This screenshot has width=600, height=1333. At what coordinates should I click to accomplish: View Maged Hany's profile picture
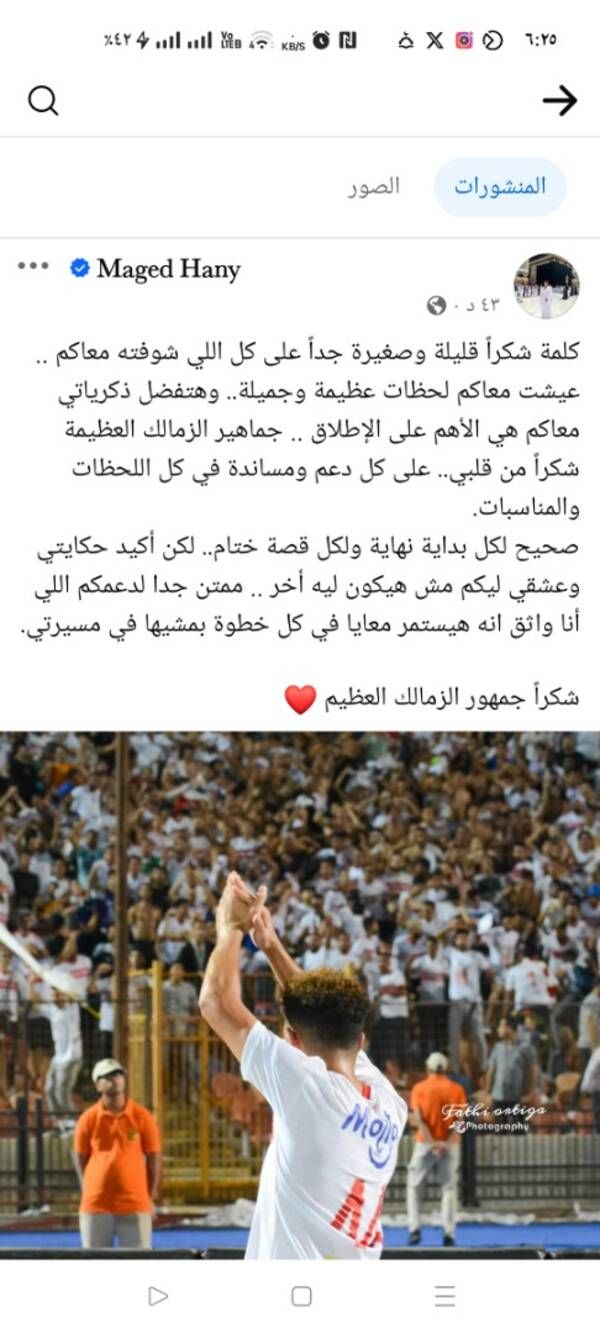(546, 285)
